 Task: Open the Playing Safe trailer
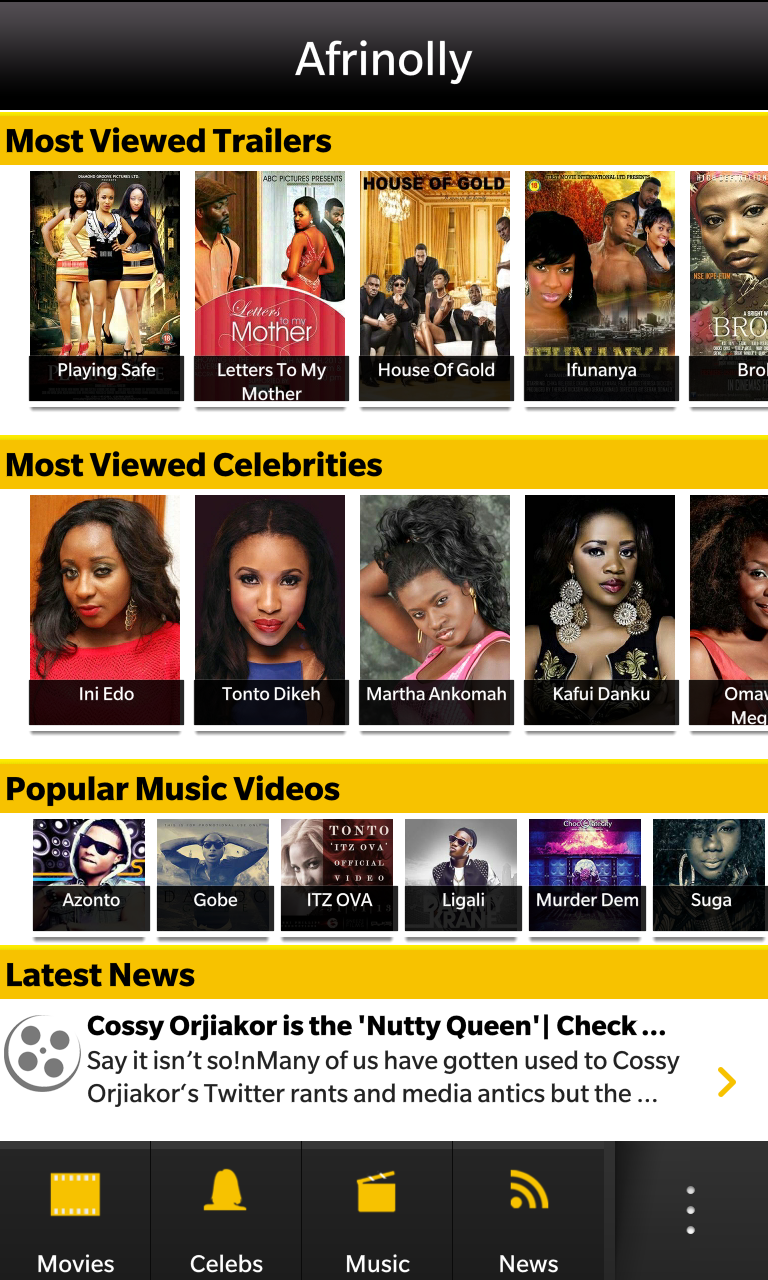tap(106, 287)
